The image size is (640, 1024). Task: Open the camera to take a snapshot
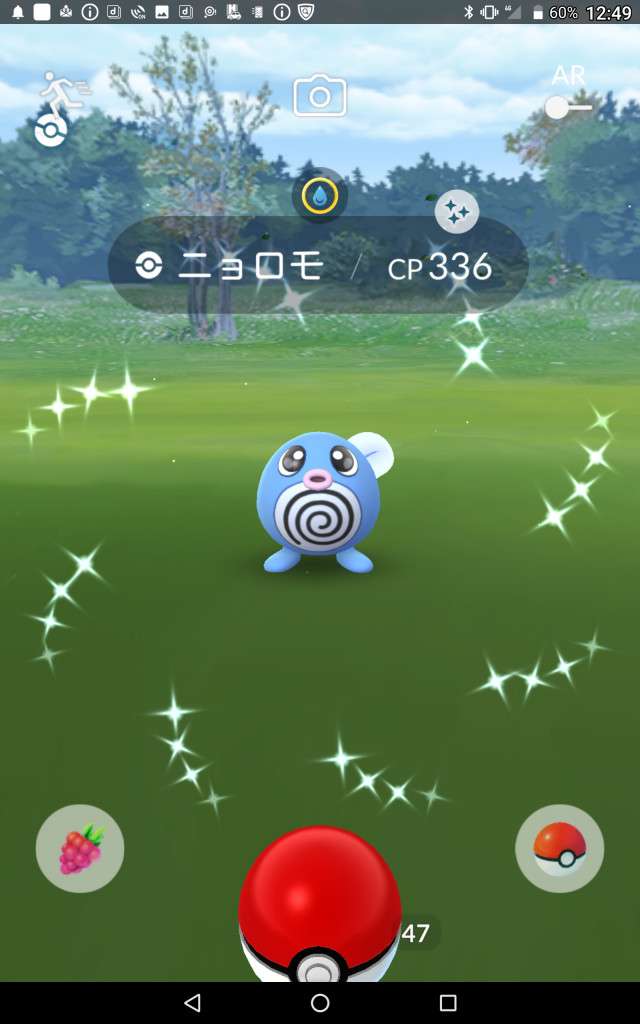click(x=319, y=97)
